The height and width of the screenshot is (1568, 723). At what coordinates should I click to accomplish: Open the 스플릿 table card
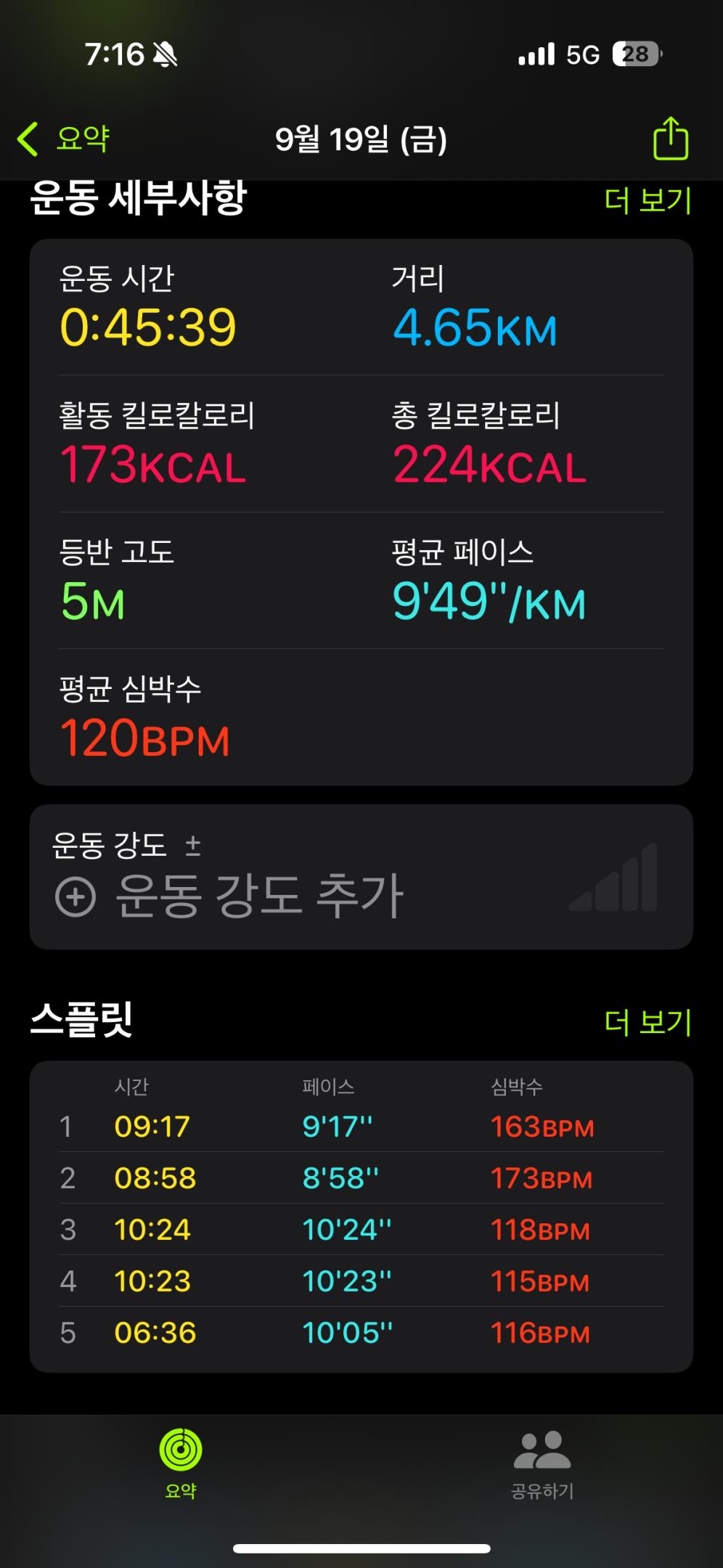tap(361, 1216)
